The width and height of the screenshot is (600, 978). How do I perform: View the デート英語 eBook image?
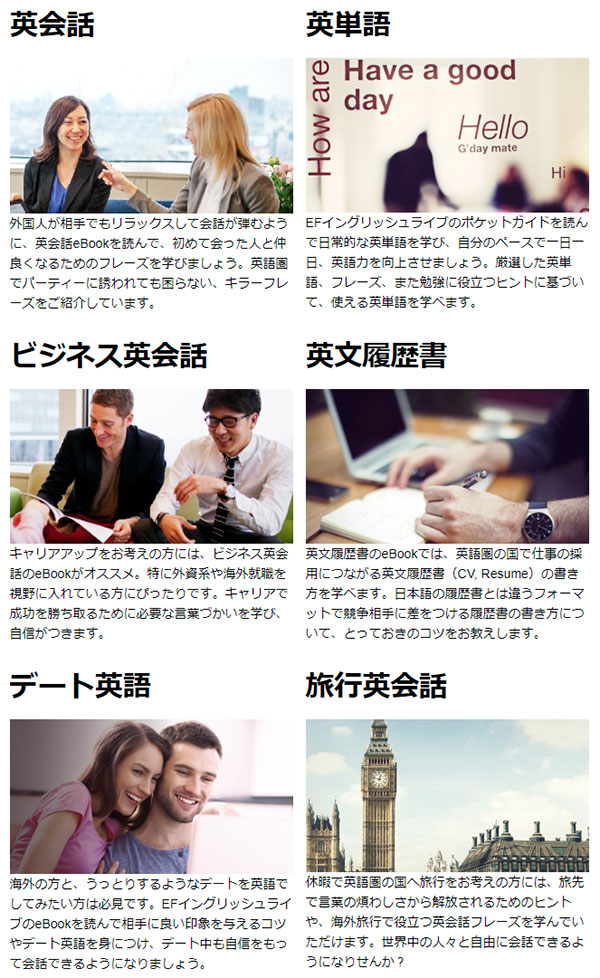pyautogui.click(x=151, y=796)
